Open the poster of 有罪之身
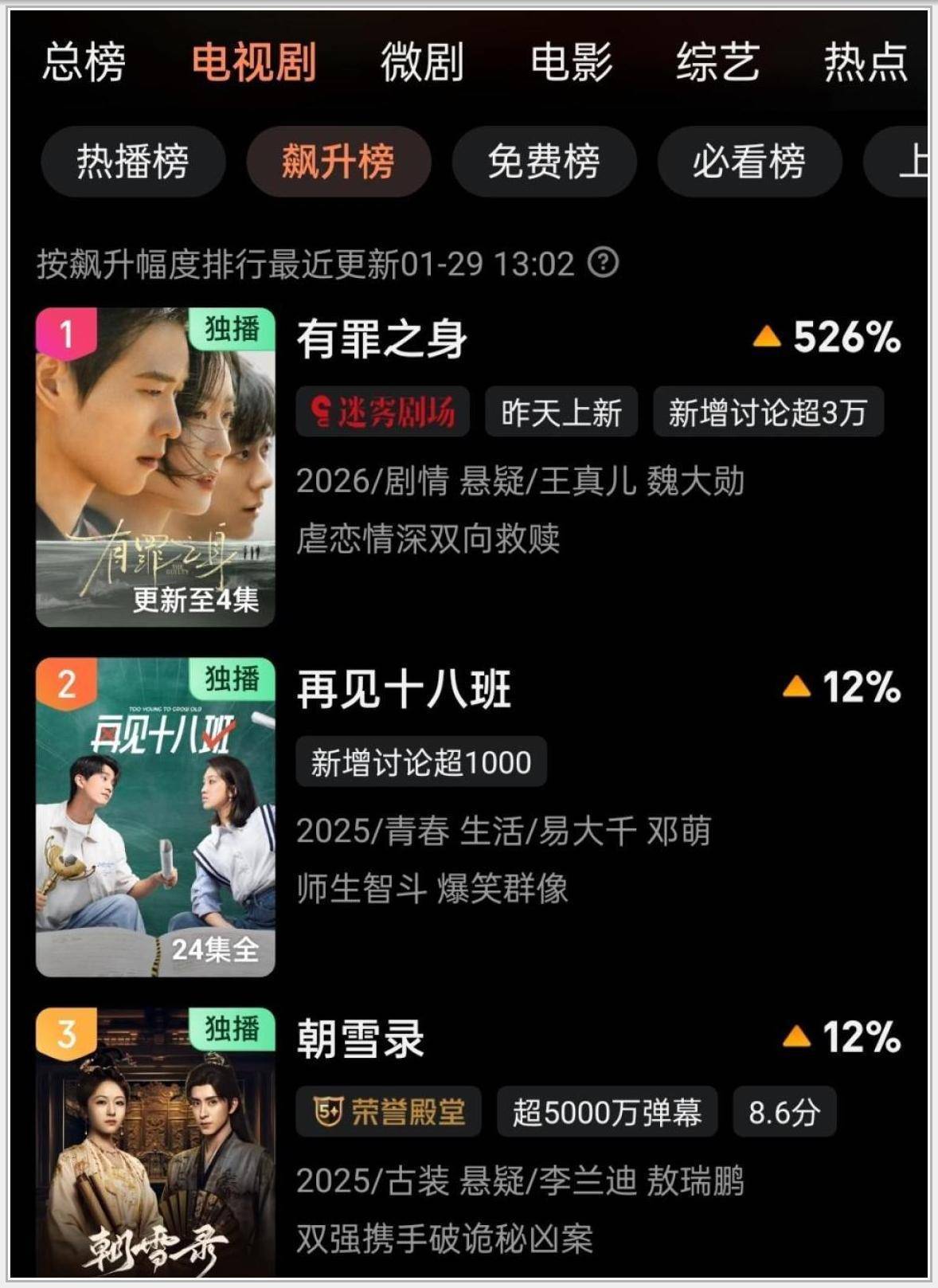The width and height of the screenshot is (938, 1288). pyautogui.click(x=155, y=468)
